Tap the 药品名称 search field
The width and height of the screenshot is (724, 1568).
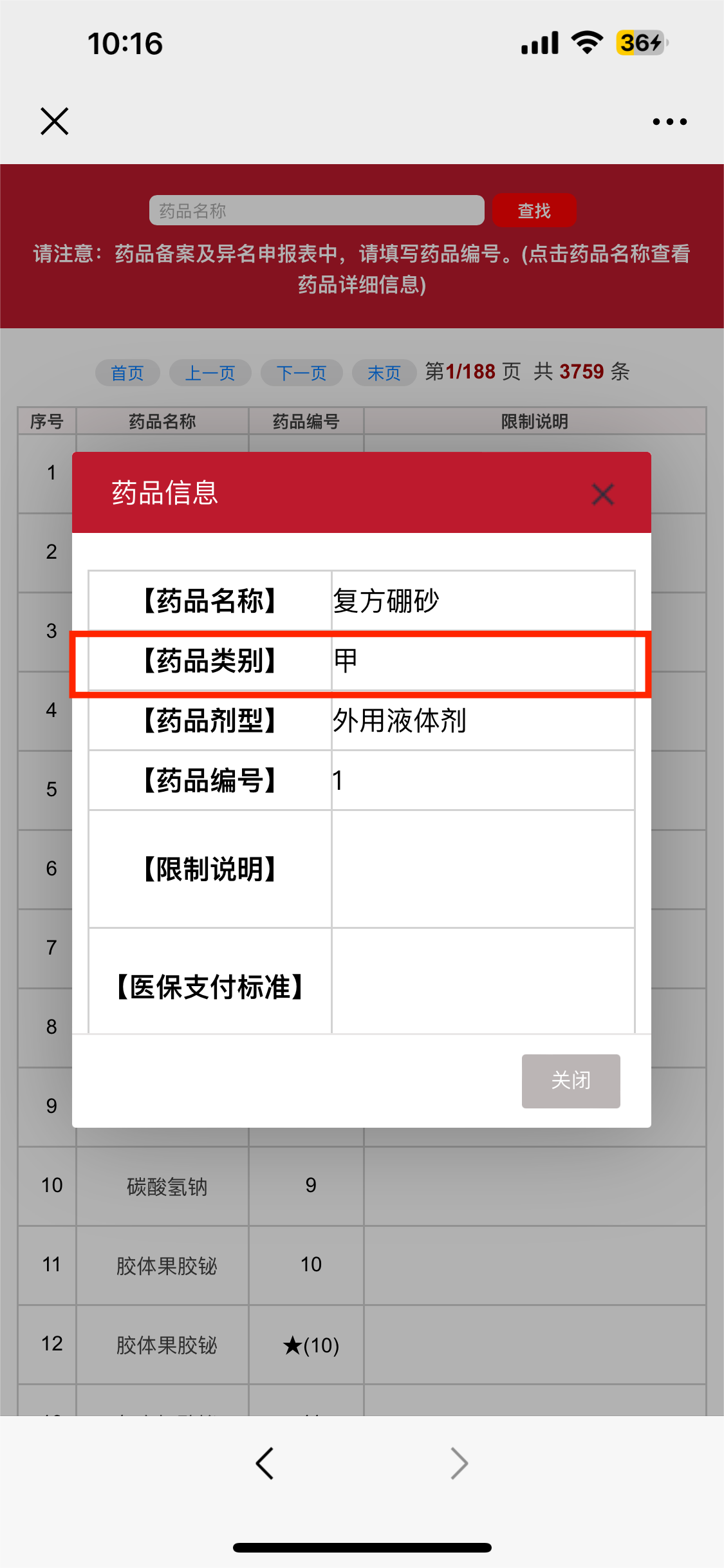point(317,210)
